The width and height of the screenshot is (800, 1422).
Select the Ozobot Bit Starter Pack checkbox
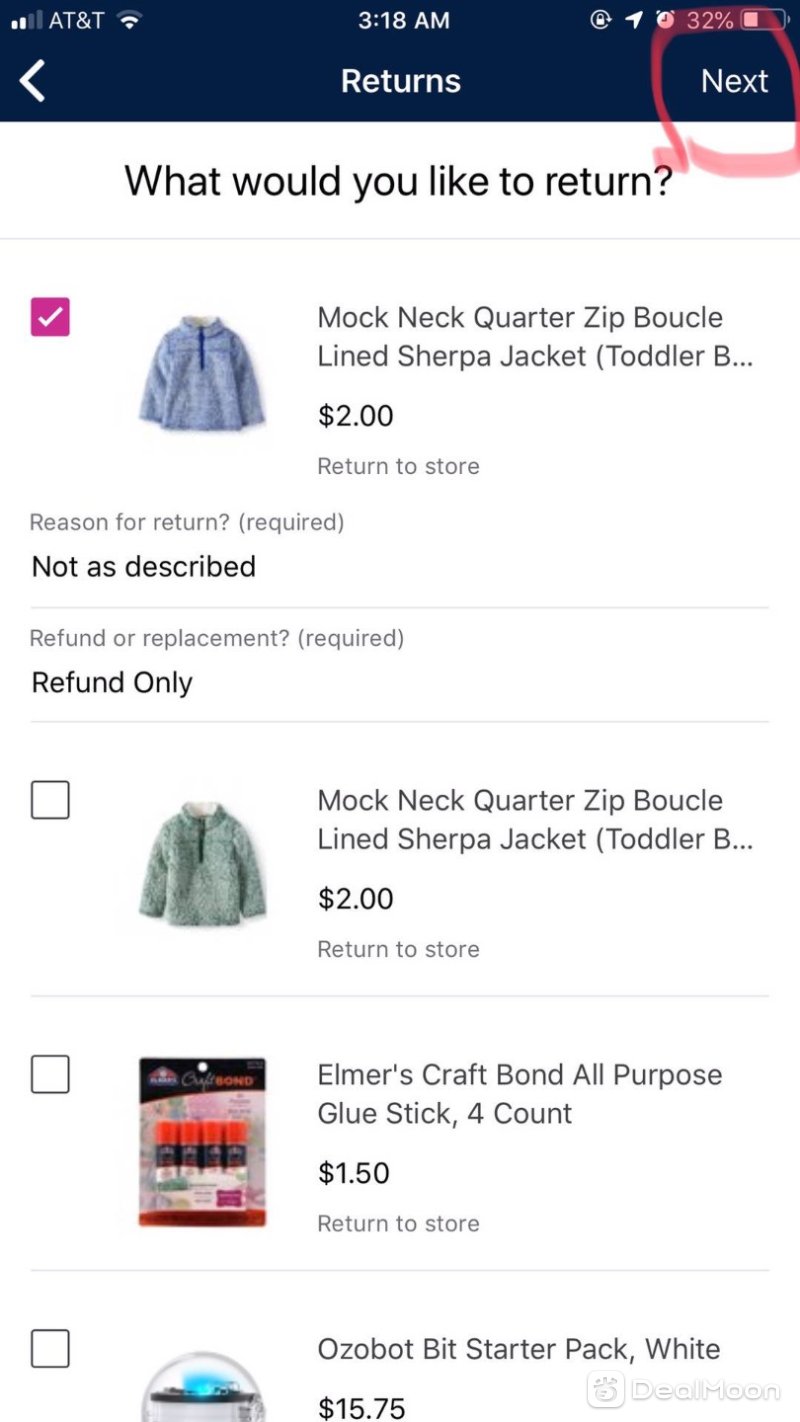coord(50,1349)
